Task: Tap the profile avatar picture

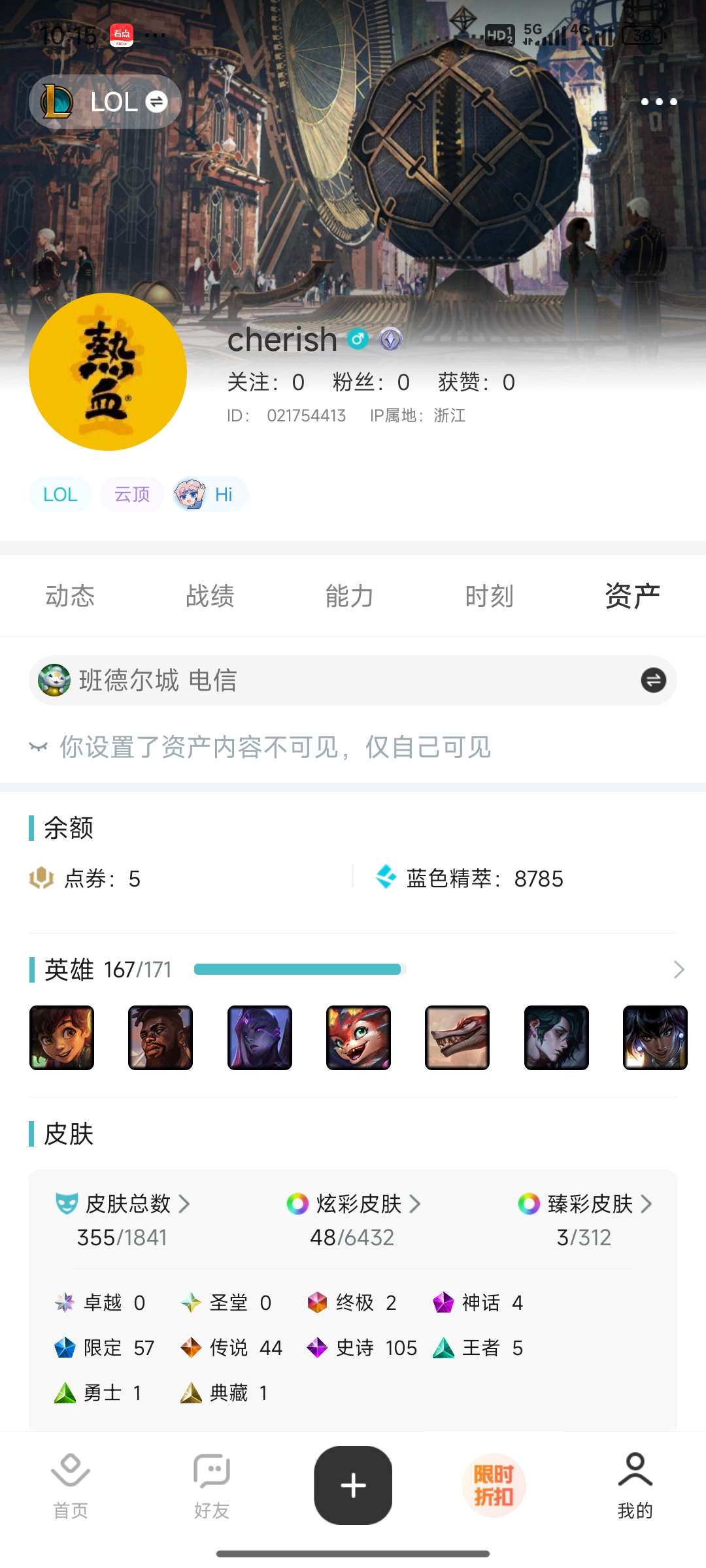Action: [108, 372]
